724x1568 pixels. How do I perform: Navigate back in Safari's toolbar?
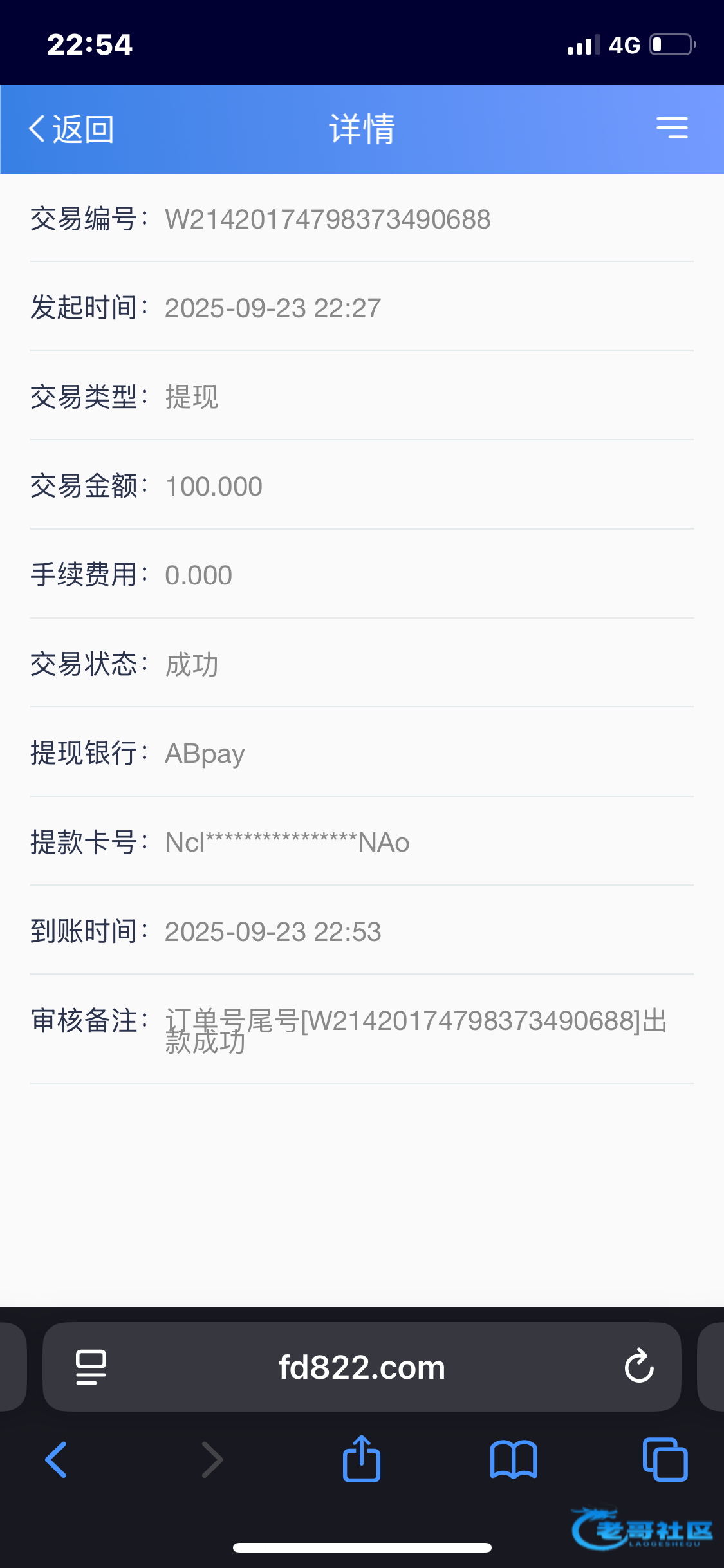[x=57, y=1460]
